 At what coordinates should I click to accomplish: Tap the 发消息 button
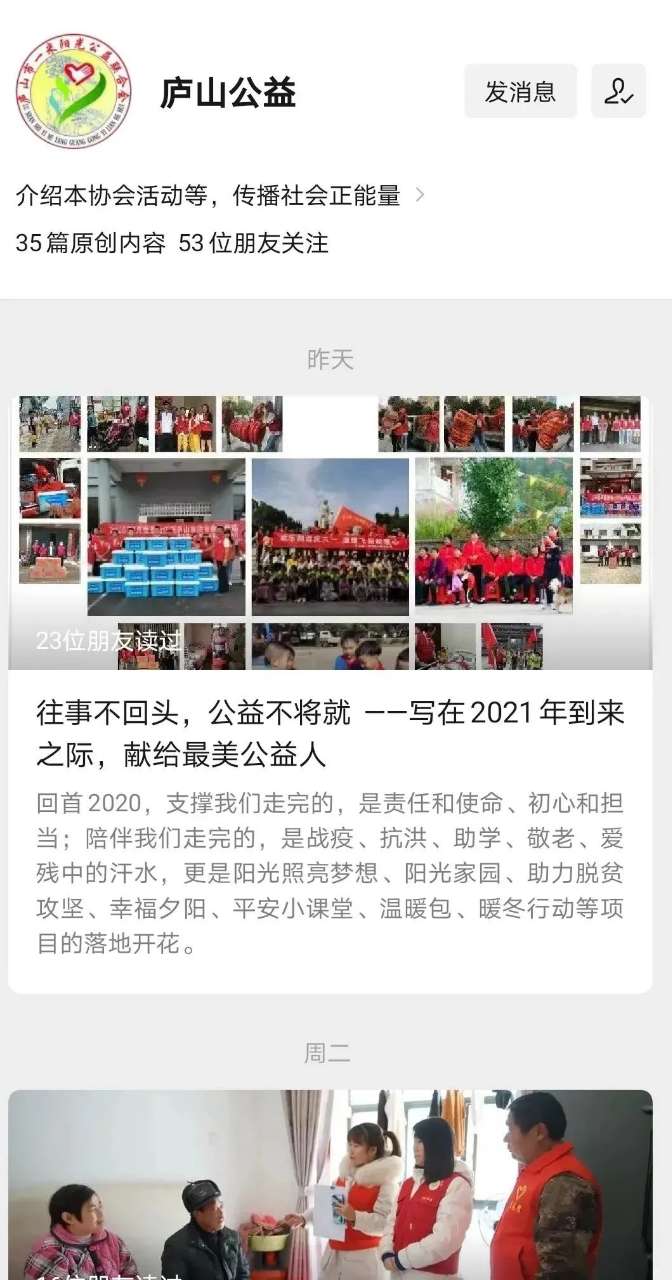coord(520,92)
